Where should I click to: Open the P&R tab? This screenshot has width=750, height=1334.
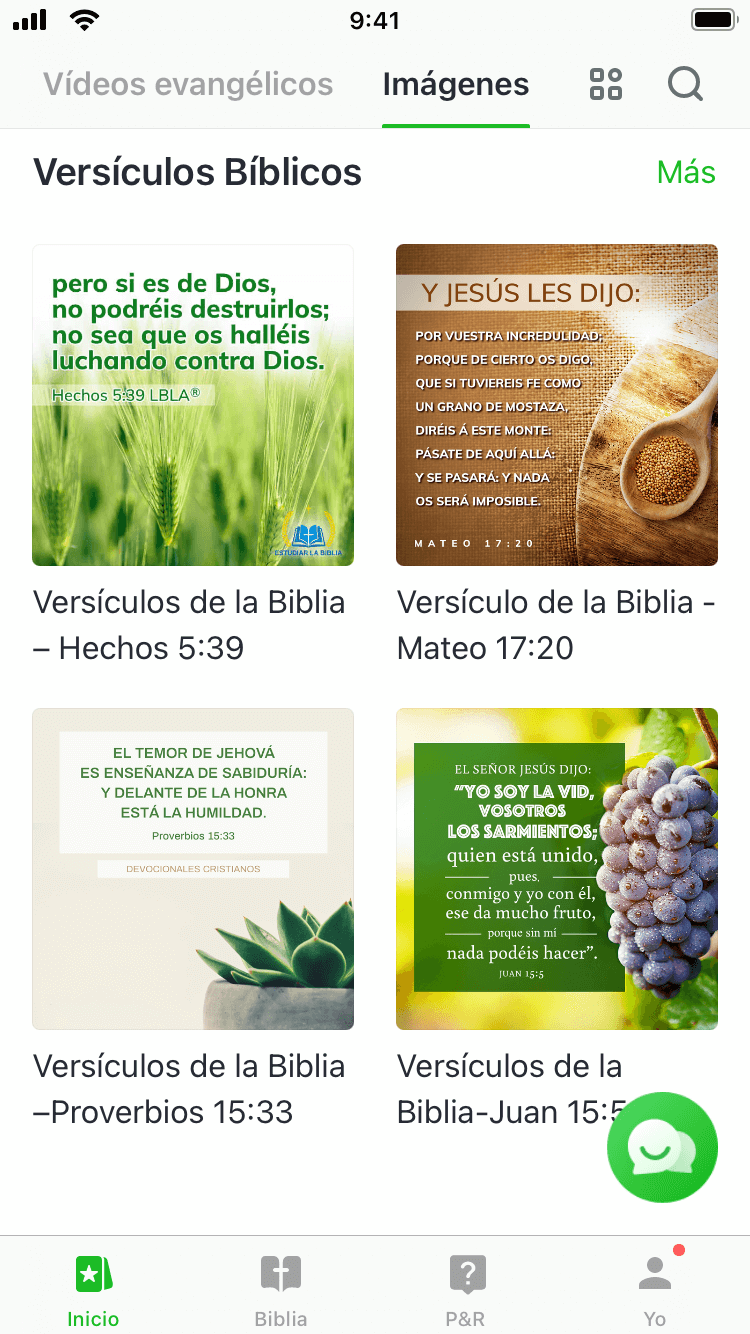click(x=467, y=1290)
